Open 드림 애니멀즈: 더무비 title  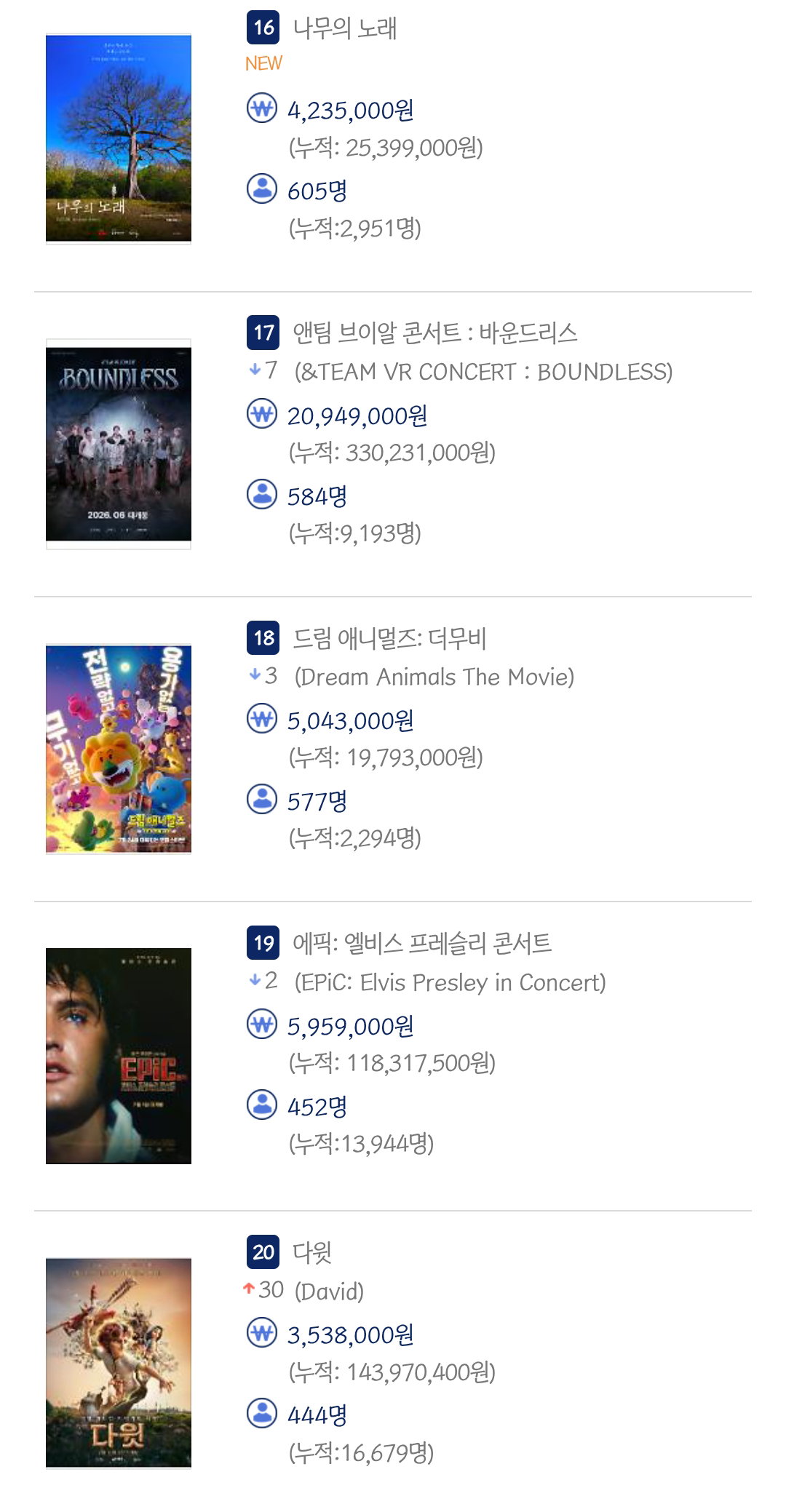pos(389,638)
